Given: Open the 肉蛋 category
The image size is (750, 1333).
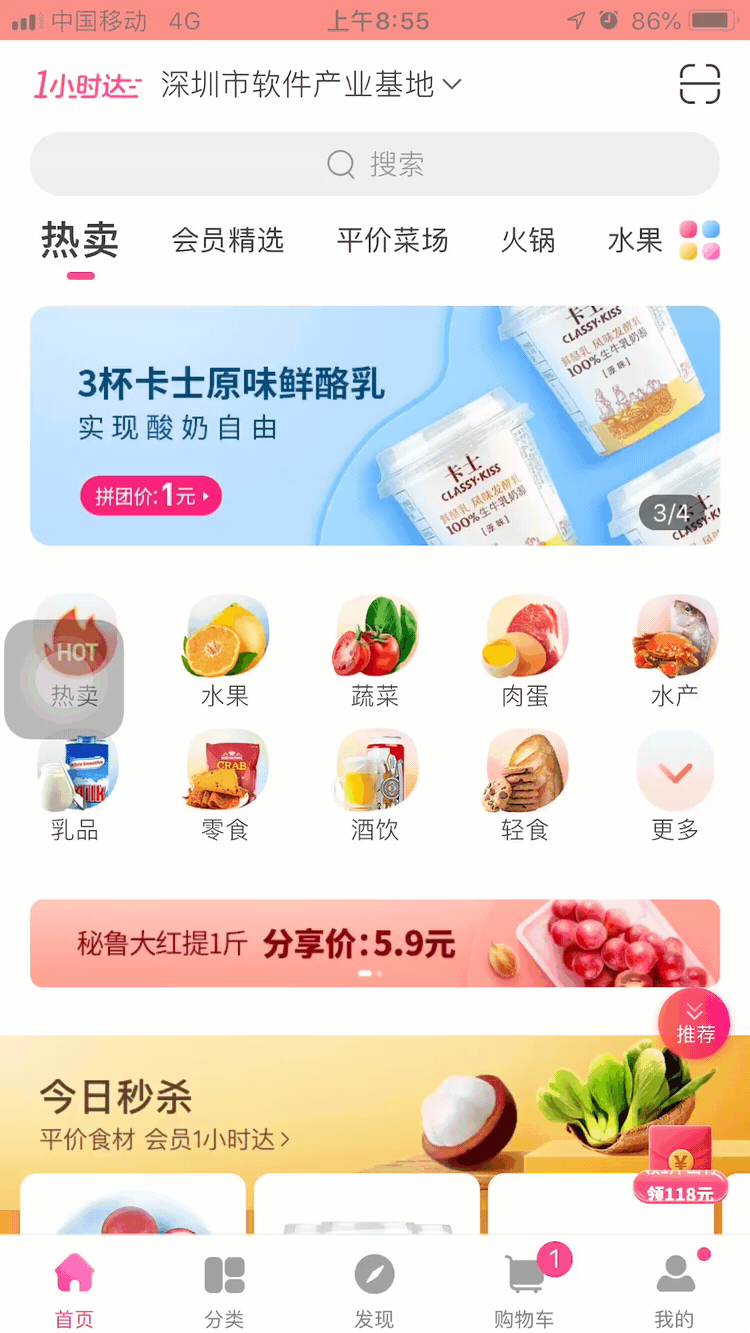Looking at the screenshot, I should coord(525,650).
